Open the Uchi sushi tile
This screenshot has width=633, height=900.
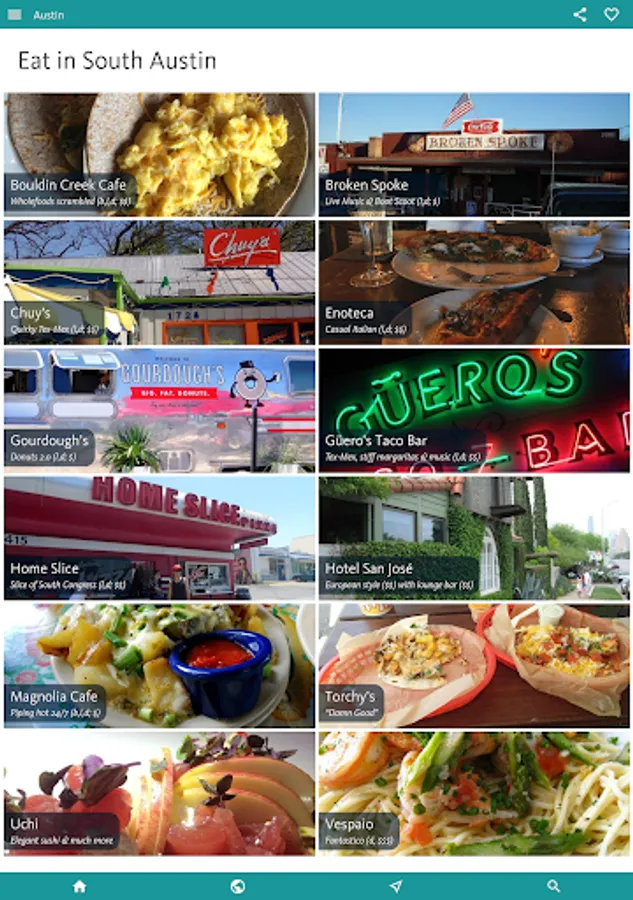[x=160, y=793]
